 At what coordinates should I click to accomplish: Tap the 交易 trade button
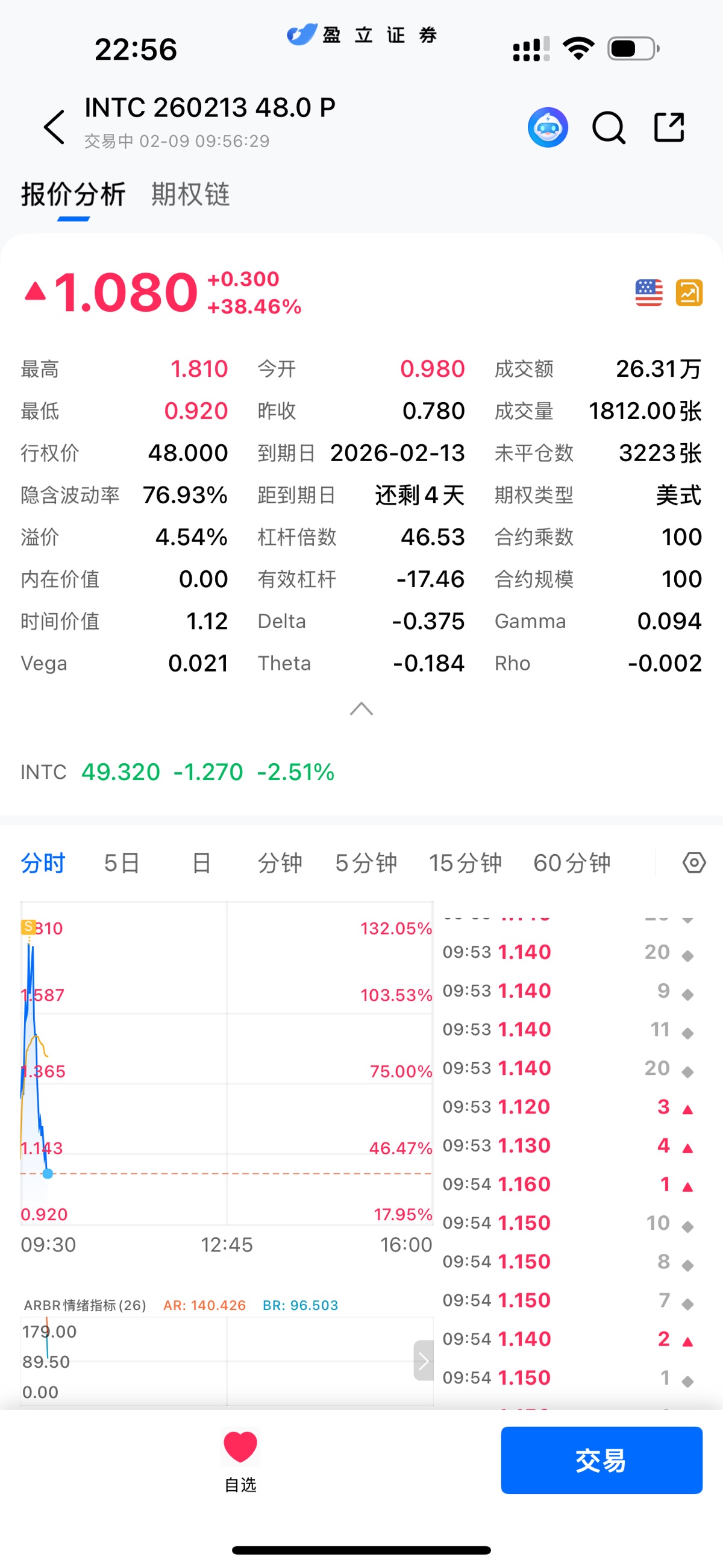(x=601, y=1459)
